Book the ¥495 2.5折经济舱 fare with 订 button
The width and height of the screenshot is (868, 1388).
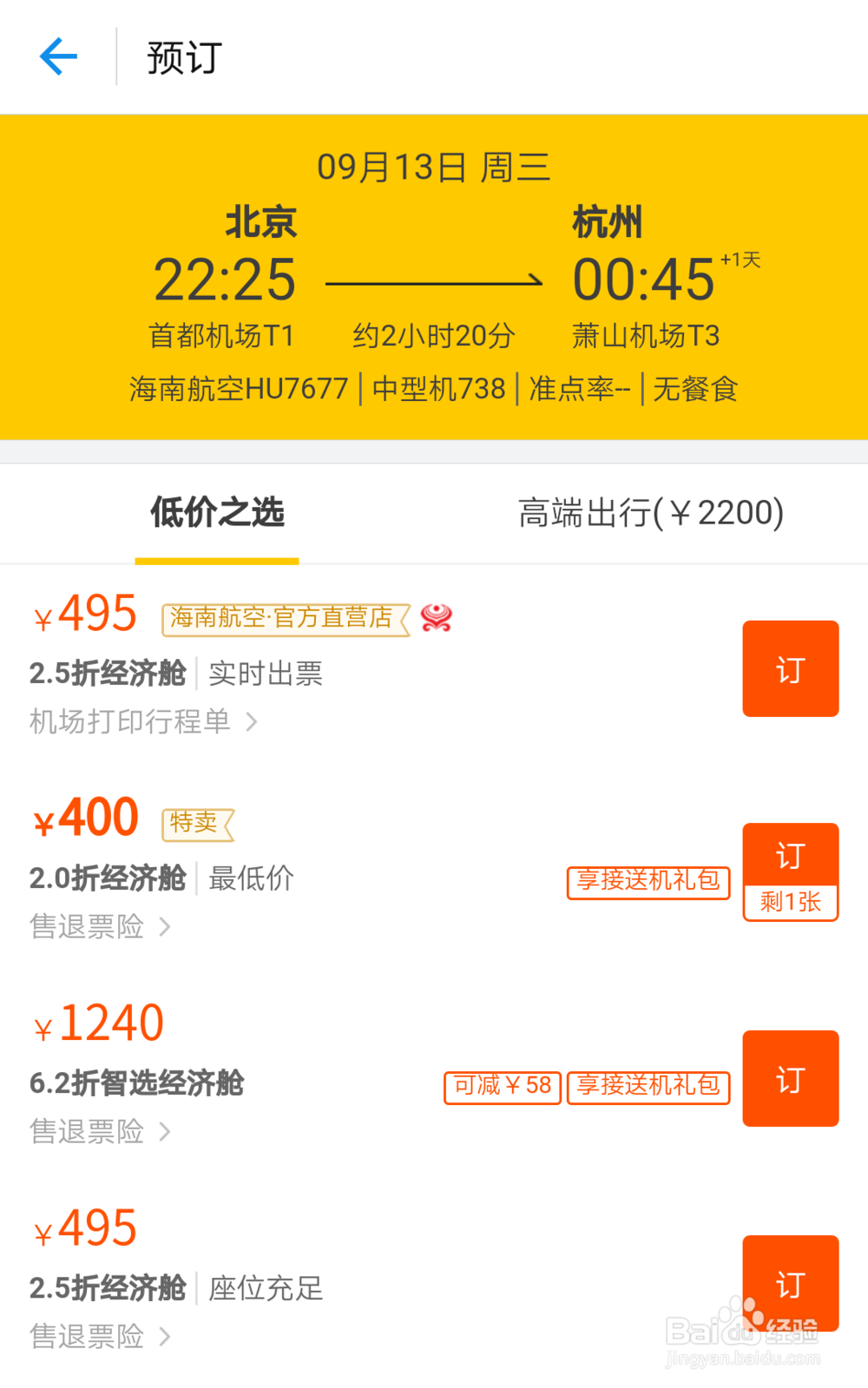pyautogui.click(x=789, y=668)
